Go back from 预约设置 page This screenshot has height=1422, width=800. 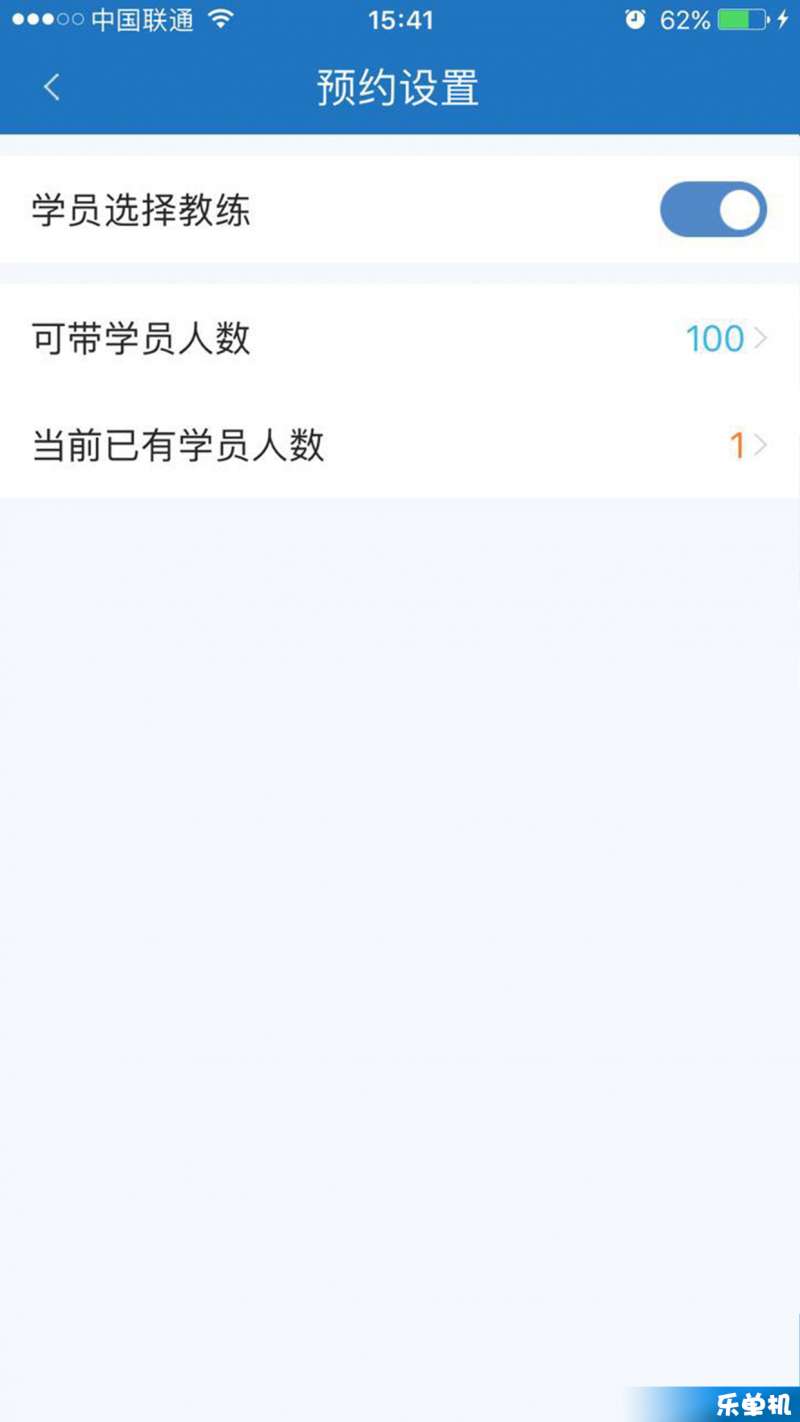pos(52,88)
